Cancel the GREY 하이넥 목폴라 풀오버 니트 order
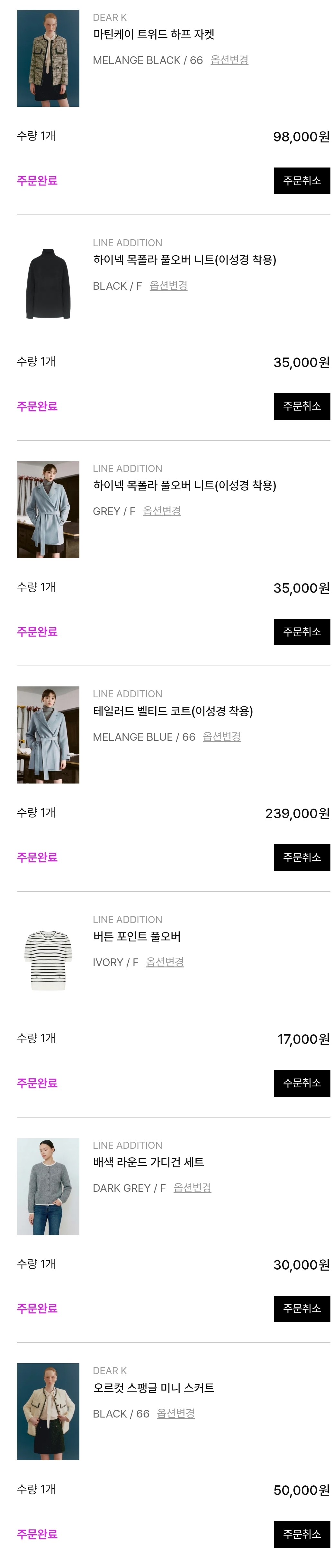Screen dimensions: 333x1568 point(301,632)
